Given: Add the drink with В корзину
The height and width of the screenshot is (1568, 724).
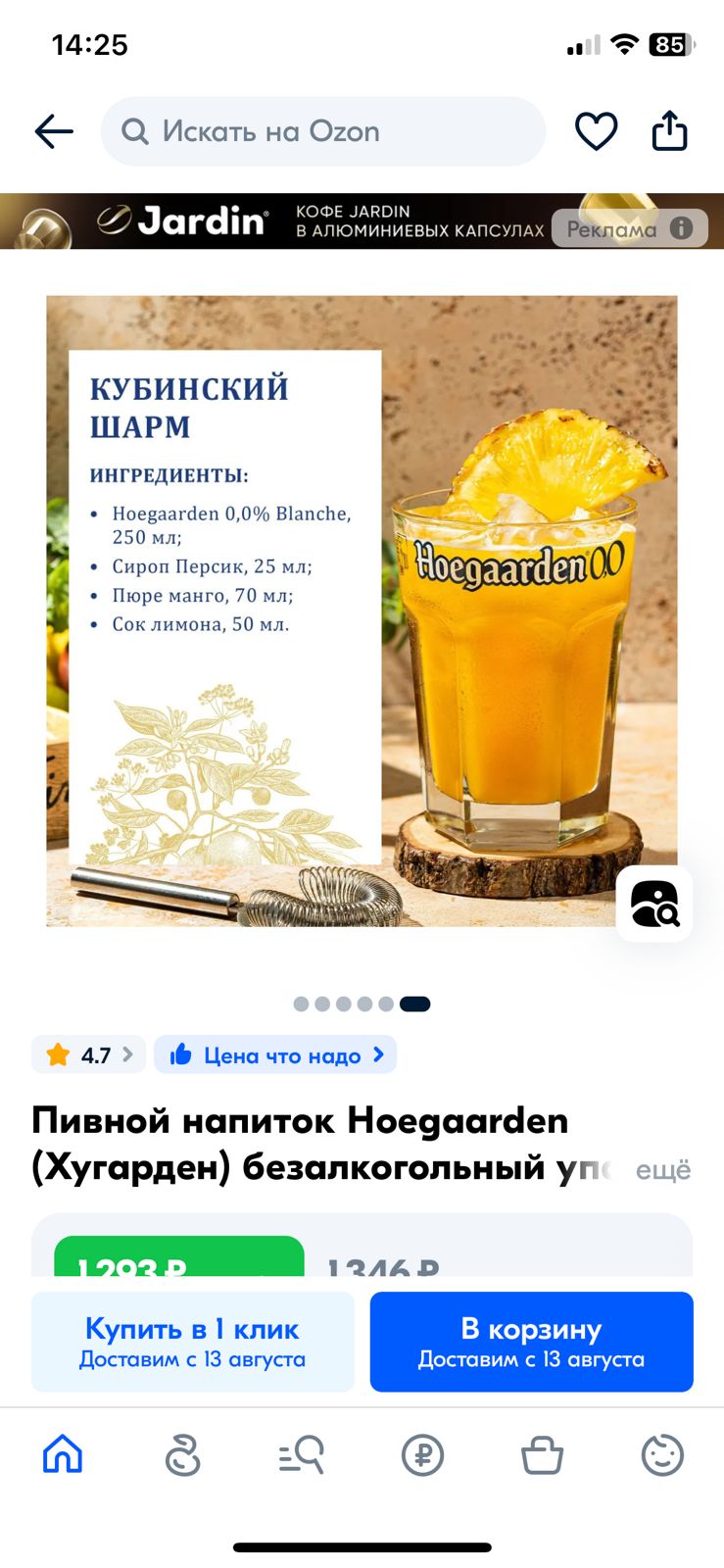Looking at the screenshot, I should tap(532, 1342).
